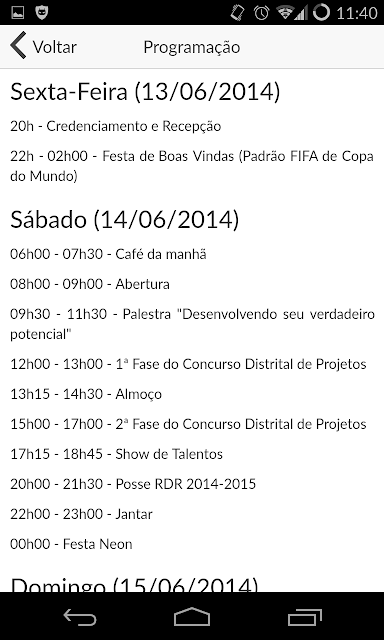
Task: Tap the system home button
Action: (192, 616)
